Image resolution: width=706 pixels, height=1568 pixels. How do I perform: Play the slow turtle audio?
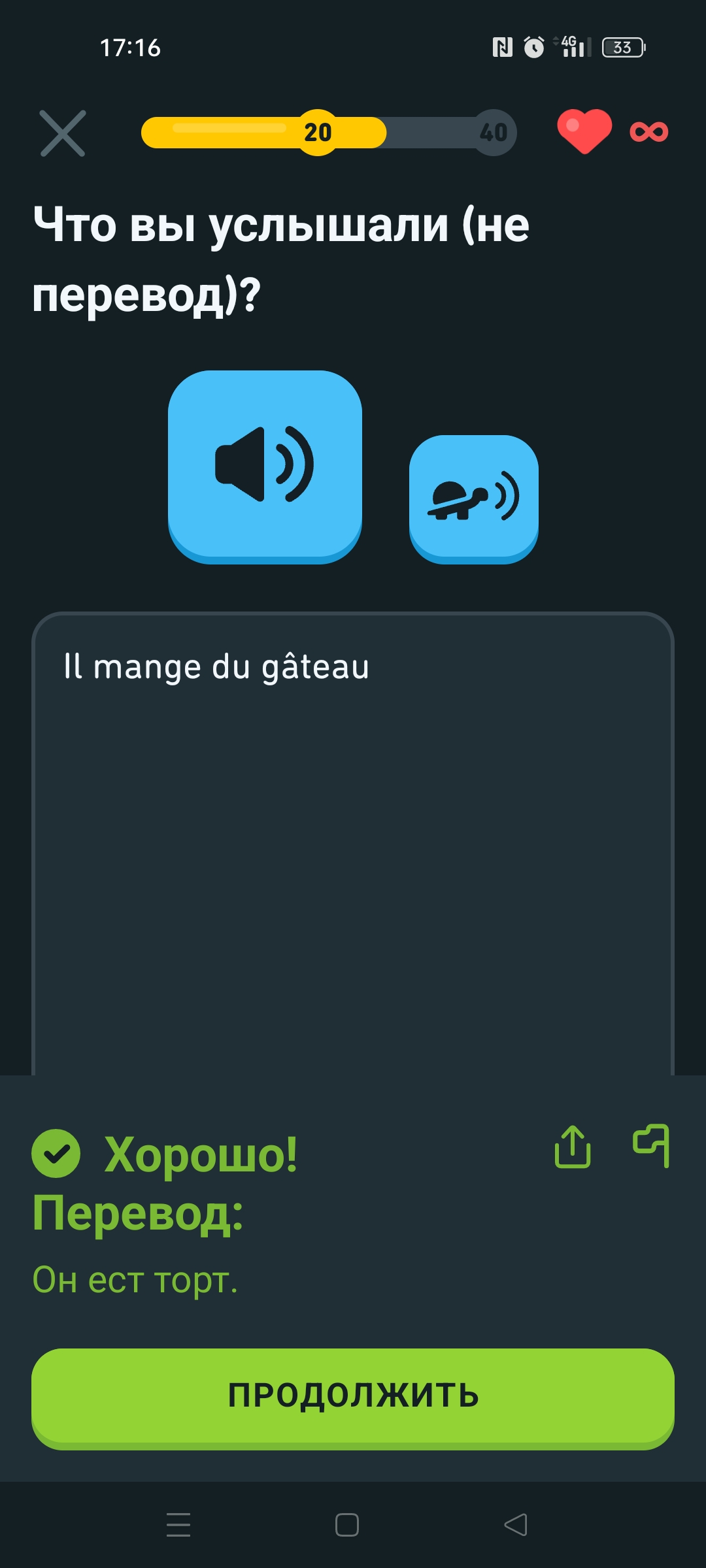click(474, 499)
